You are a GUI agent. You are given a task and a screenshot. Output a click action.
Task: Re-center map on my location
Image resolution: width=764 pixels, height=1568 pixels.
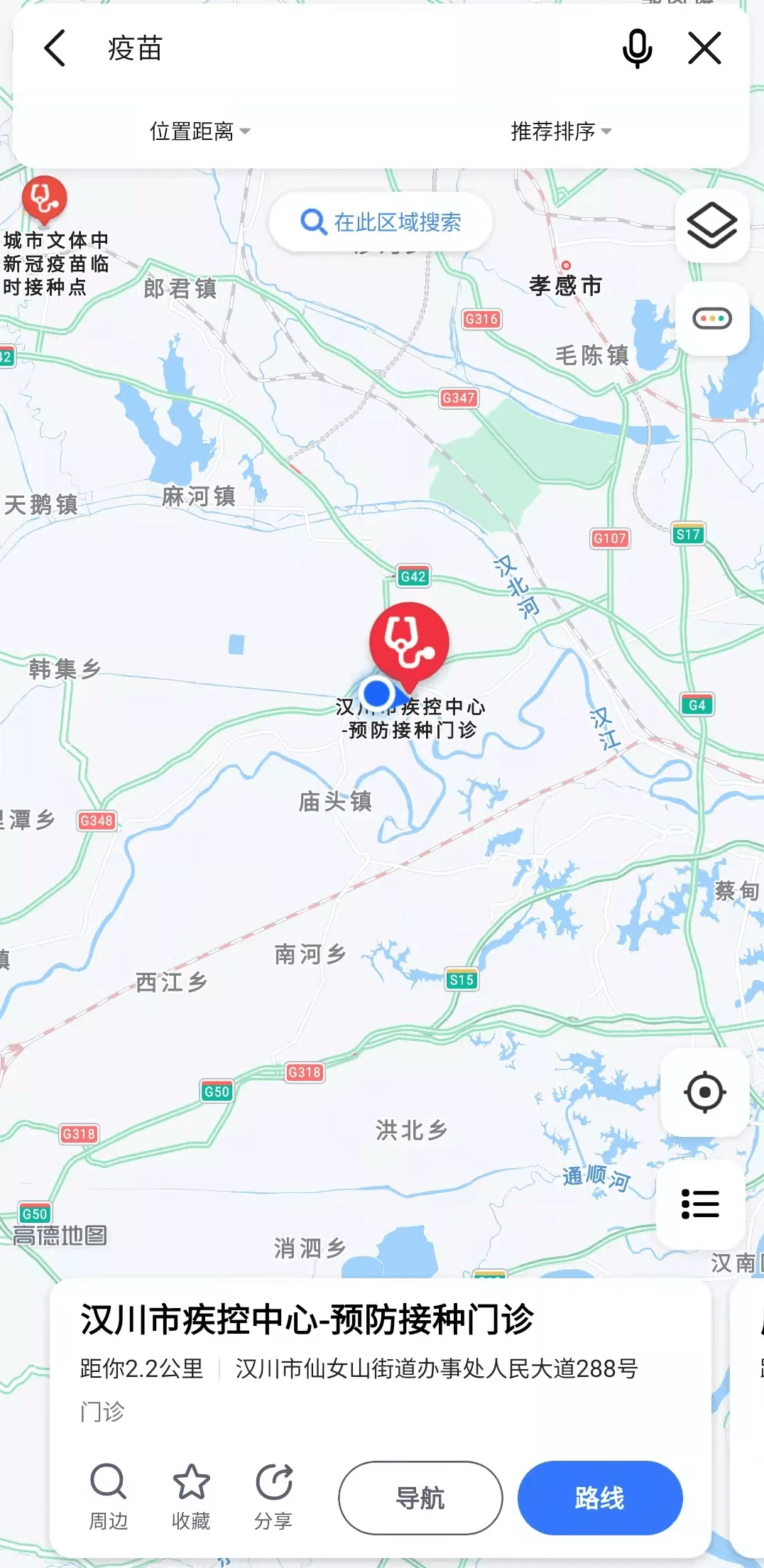tap(704, 1092)
